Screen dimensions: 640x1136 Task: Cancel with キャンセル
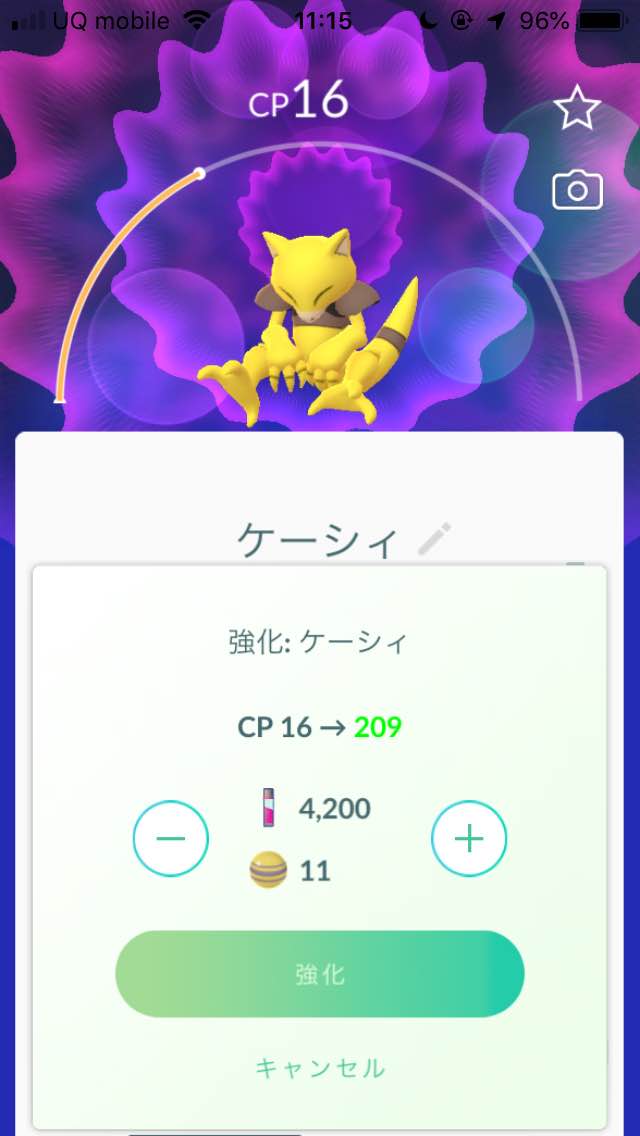(x=320, y=1068)
